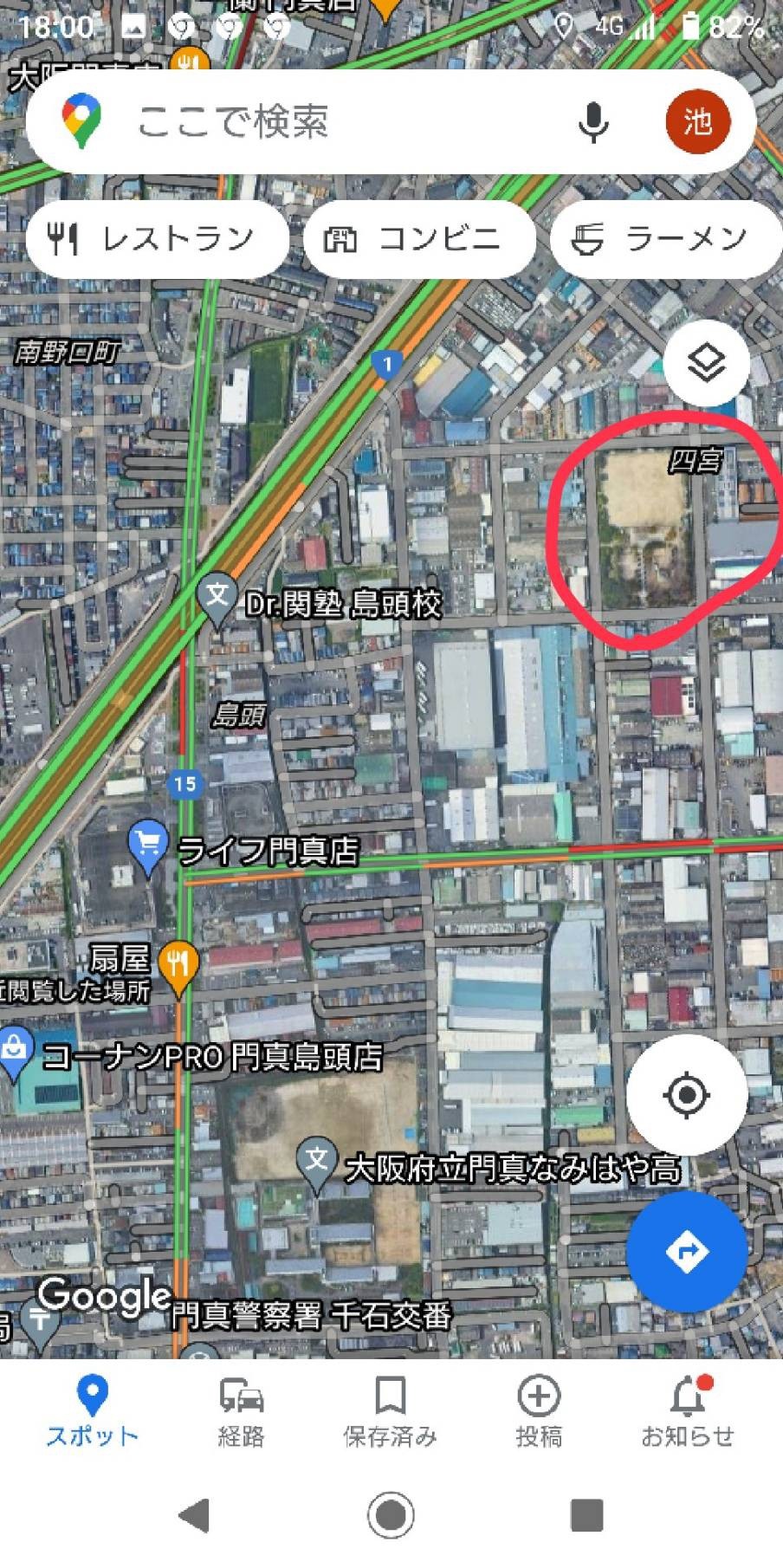Open the 保存済み tab
Image resolution: width=783 pixels, height=1568 pixels.
pos(390,1412)
